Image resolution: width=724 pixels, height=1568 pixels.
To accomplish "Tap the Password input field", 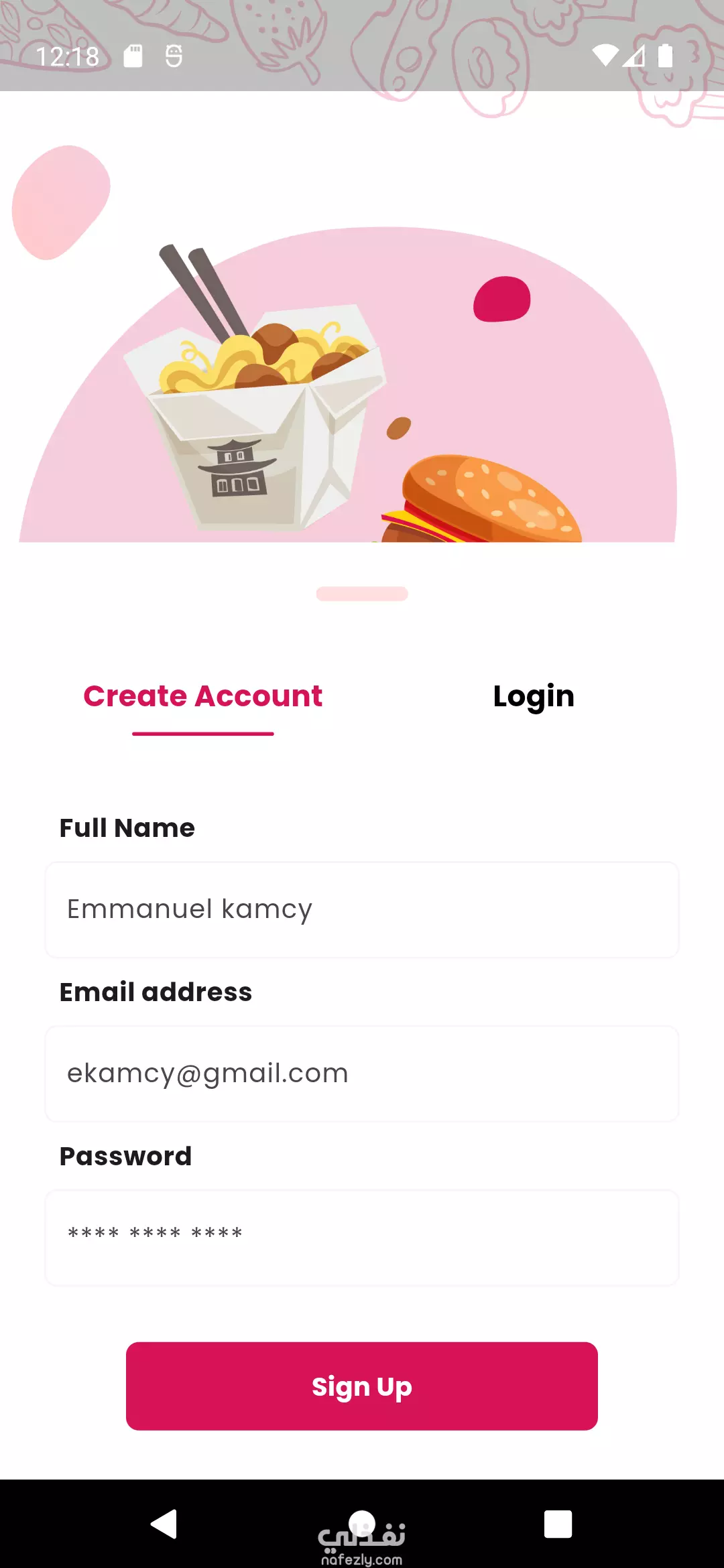I will point(362,1238).
